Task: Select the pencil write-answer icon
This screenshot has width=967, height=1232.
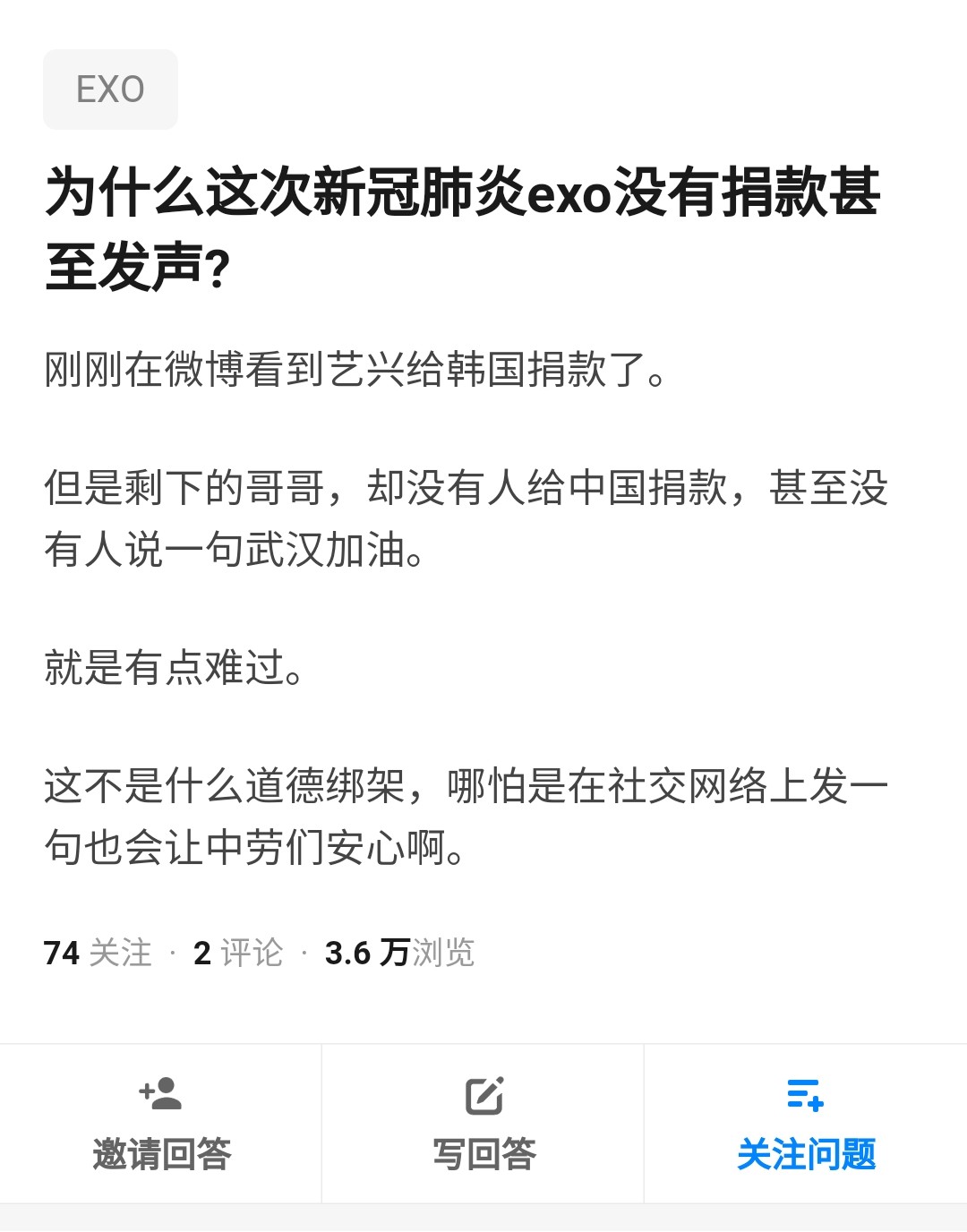Action: [483, 1094]
